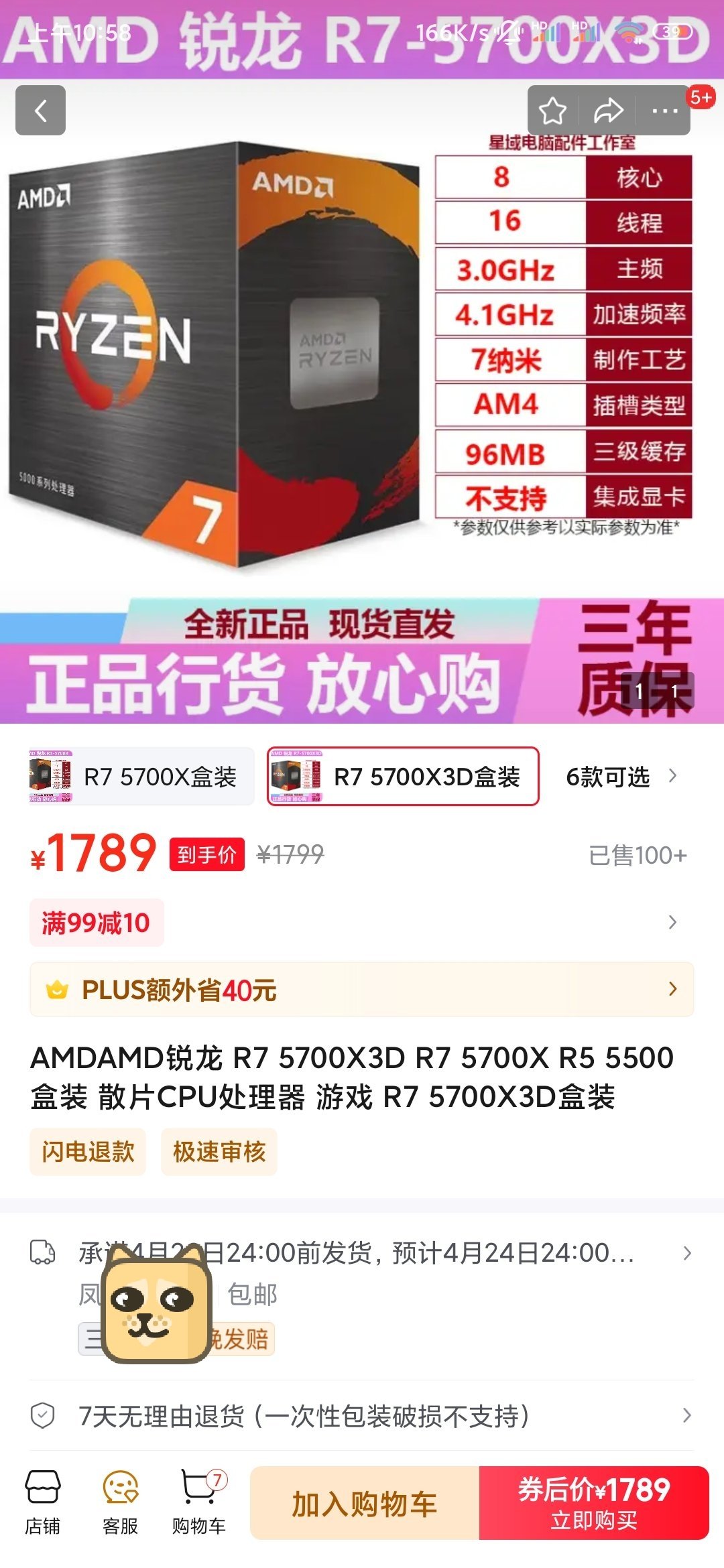Visit the store via 店铺
Viewport: 724px width, 1568px height.
pos(43,1502)
